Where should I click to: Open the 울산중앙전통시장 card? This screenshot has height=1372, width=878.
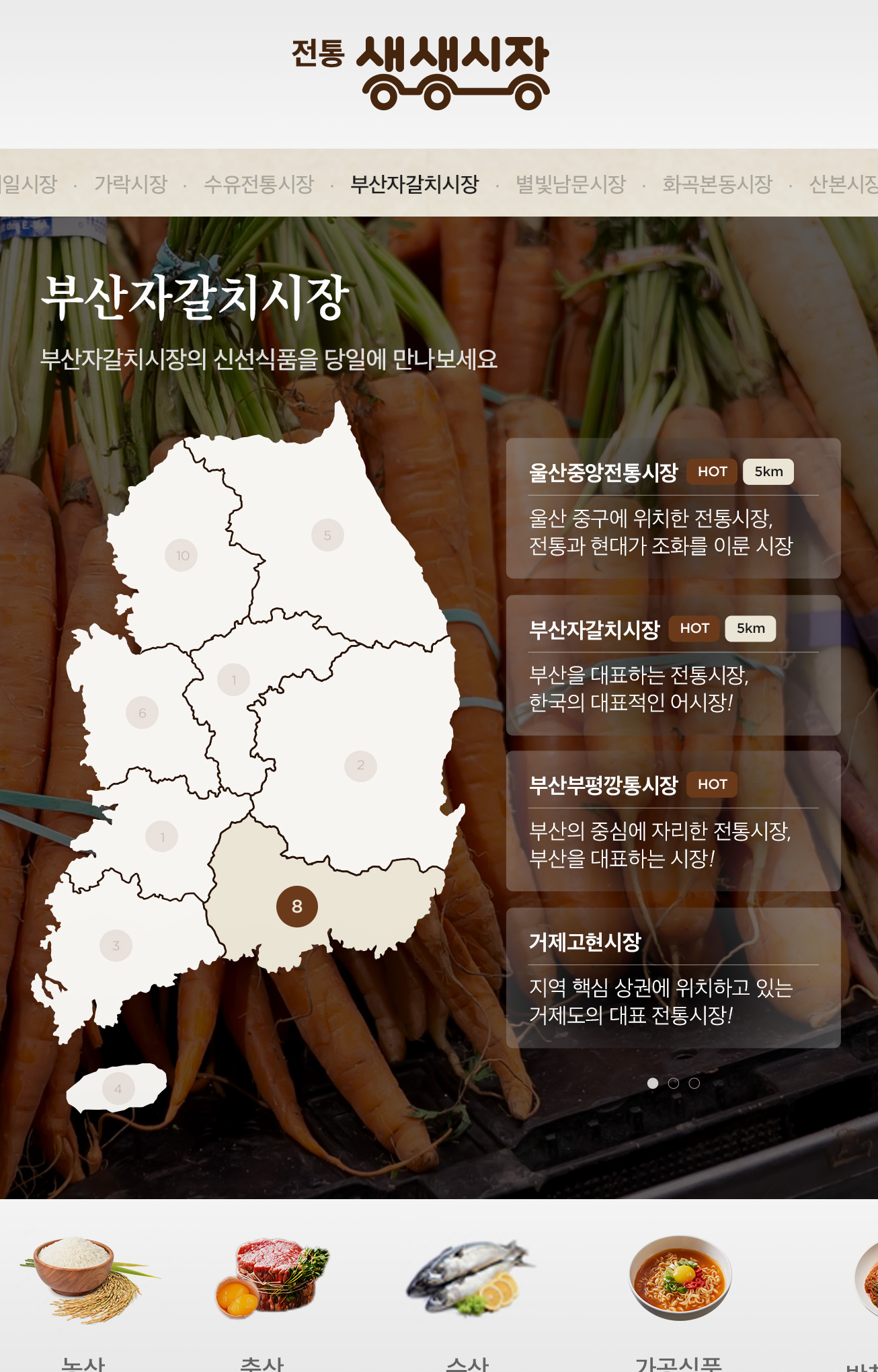(x=673, y=508)
